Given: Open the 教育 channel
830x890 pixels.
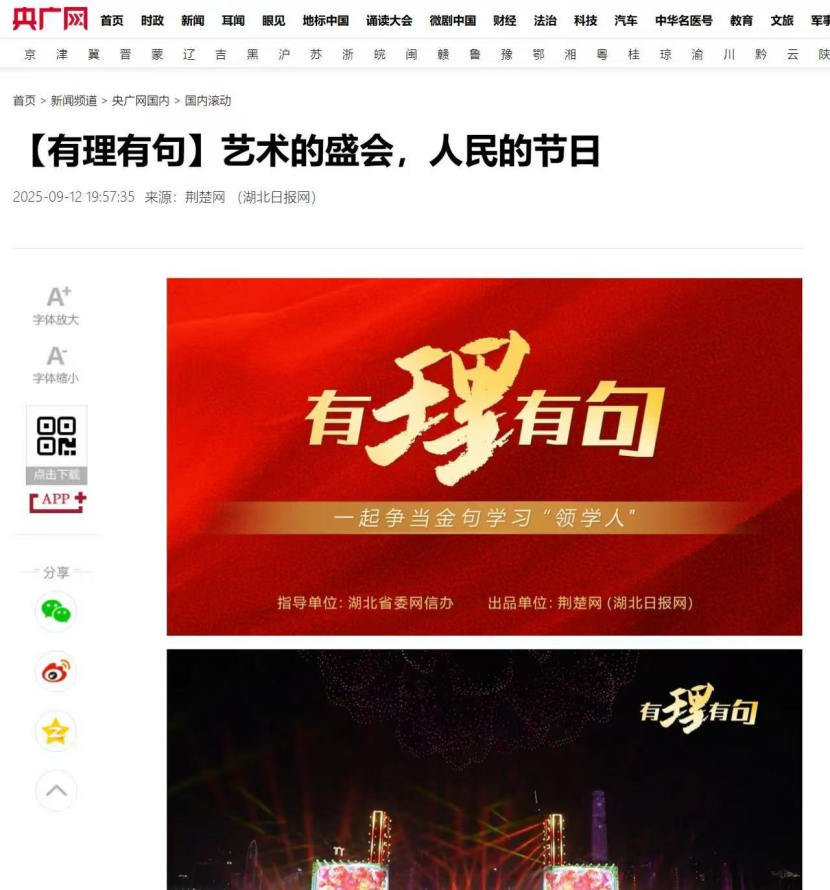Looking at the screenshot, I should (742, 20).
